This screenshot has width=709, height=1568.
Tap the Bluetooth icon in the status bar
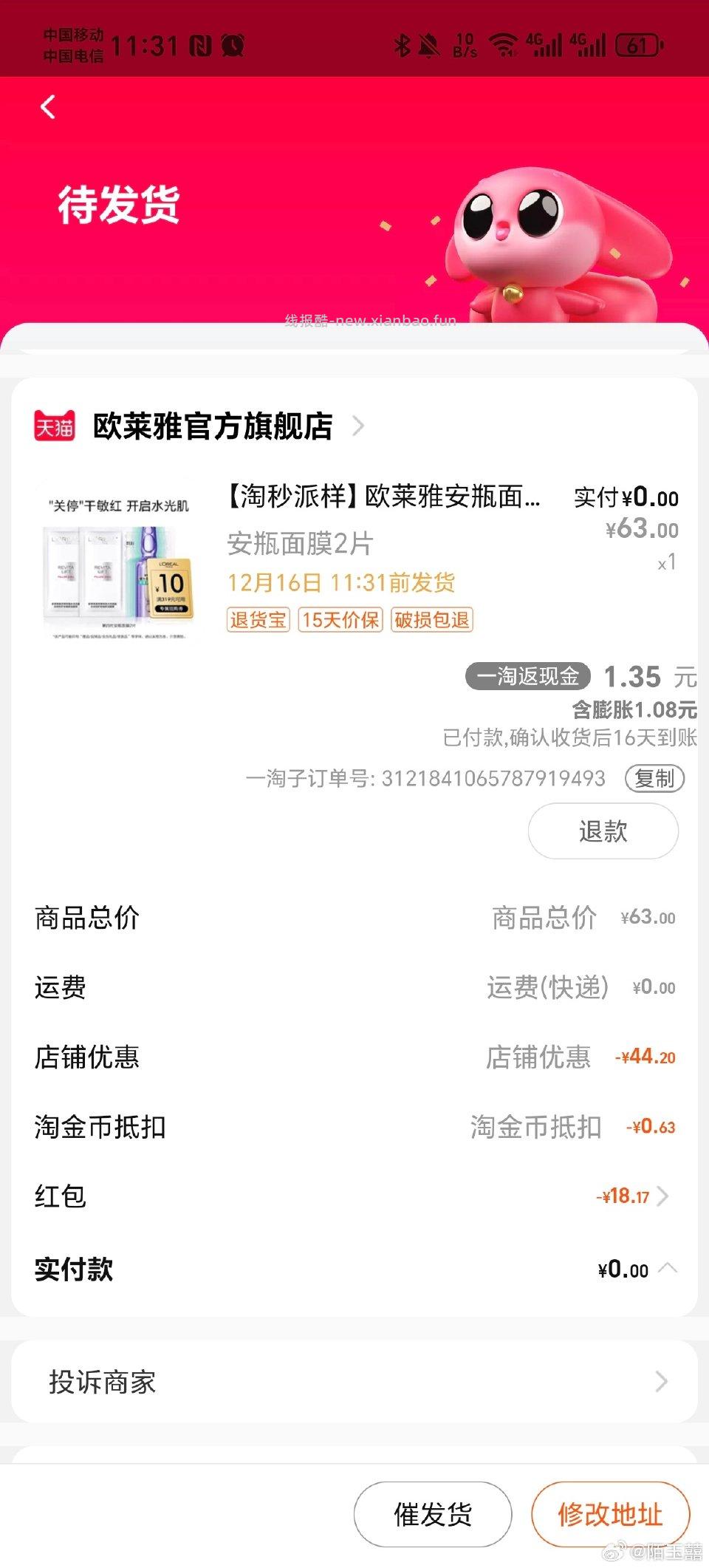(x=403, y=46)
